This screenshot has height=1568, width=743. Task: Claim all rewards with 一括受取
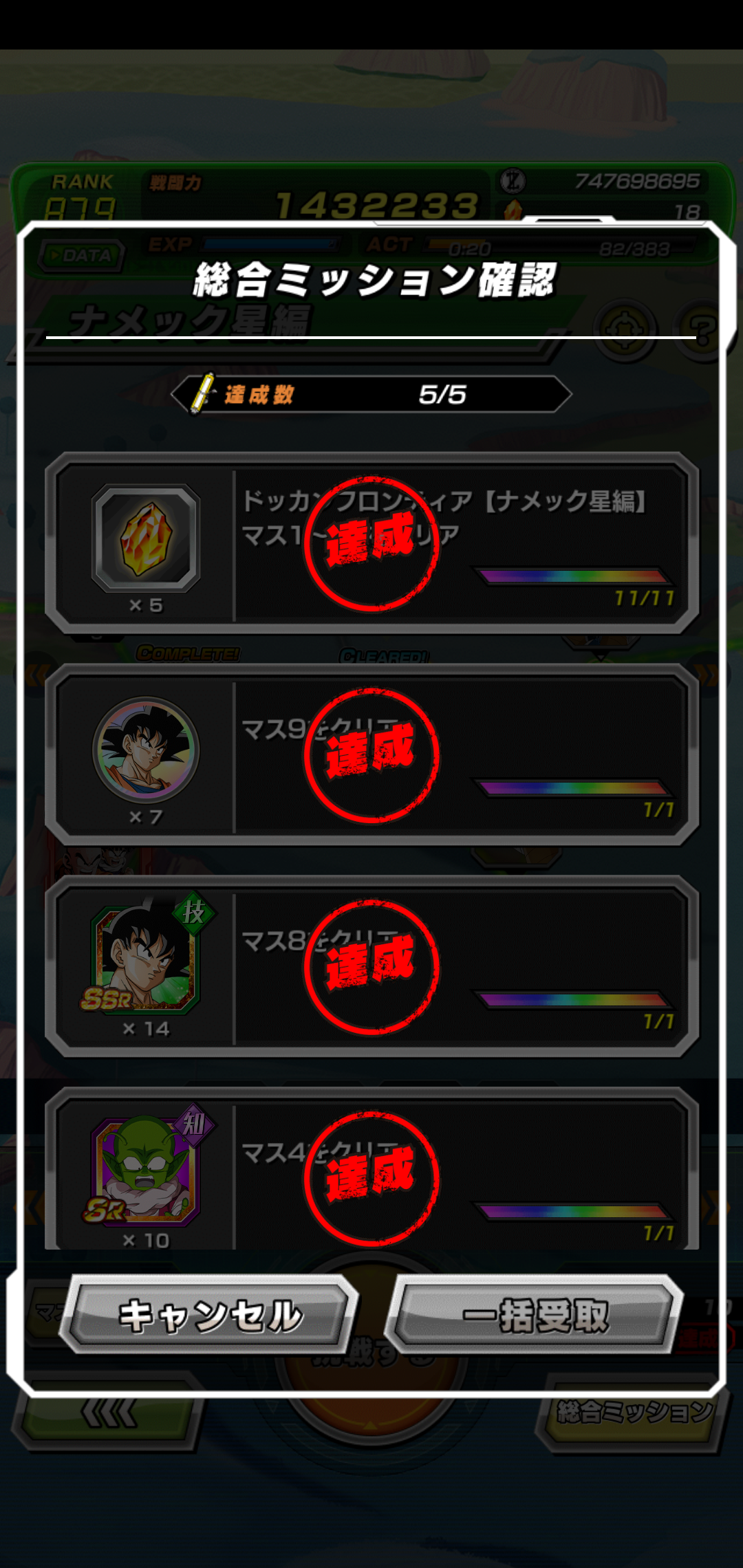click(535, 1315)
